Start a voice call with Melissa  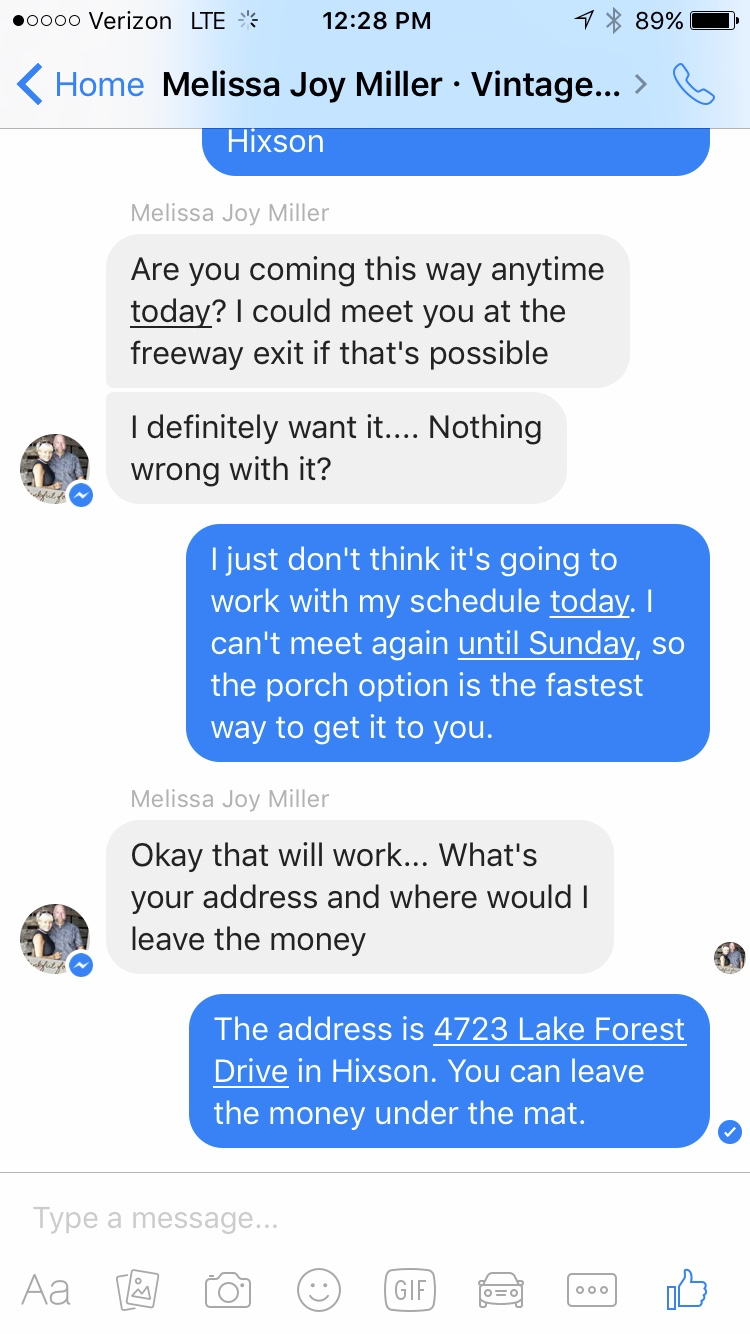693,85
